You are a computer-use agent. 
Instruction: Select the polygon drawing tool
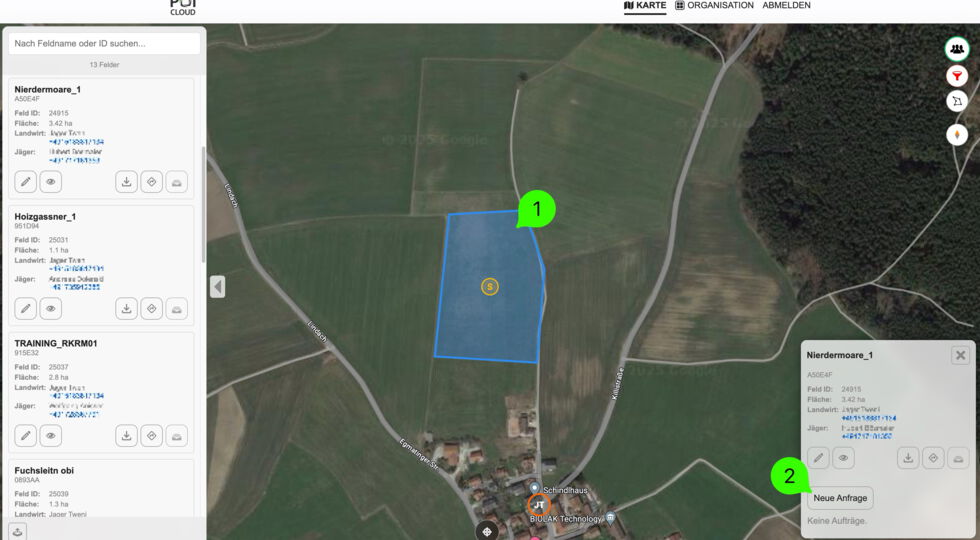[x=957, y=101]
